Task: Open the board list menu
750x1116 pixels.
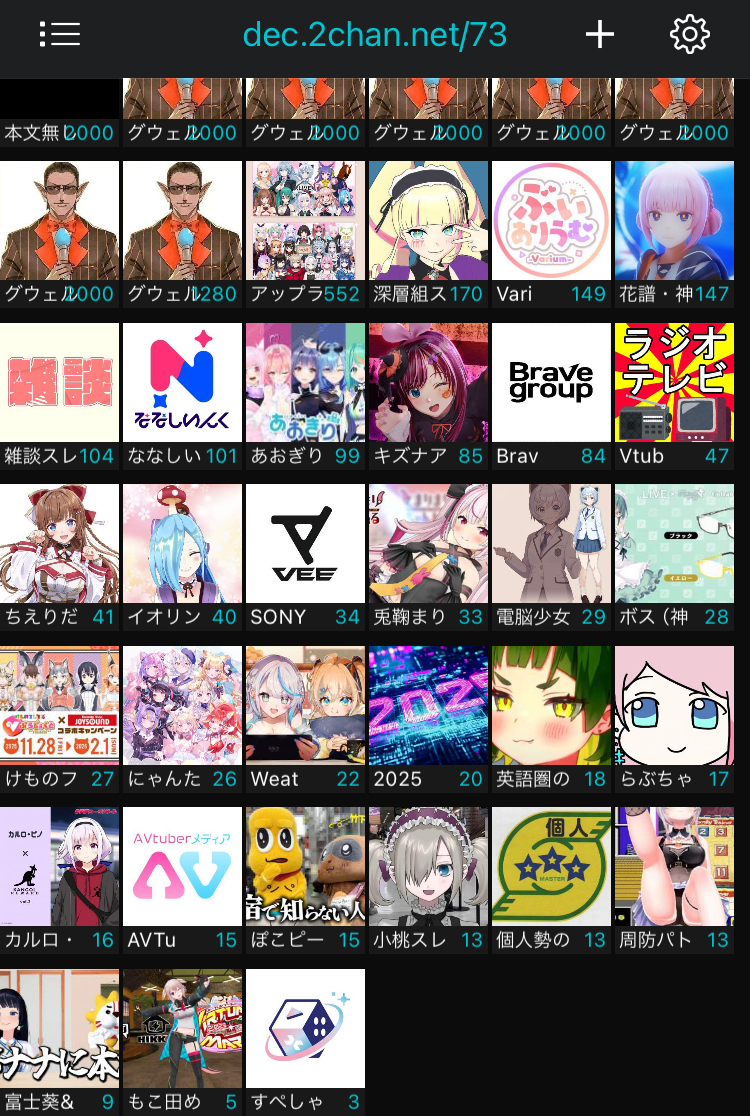Action: click(60, 35)
